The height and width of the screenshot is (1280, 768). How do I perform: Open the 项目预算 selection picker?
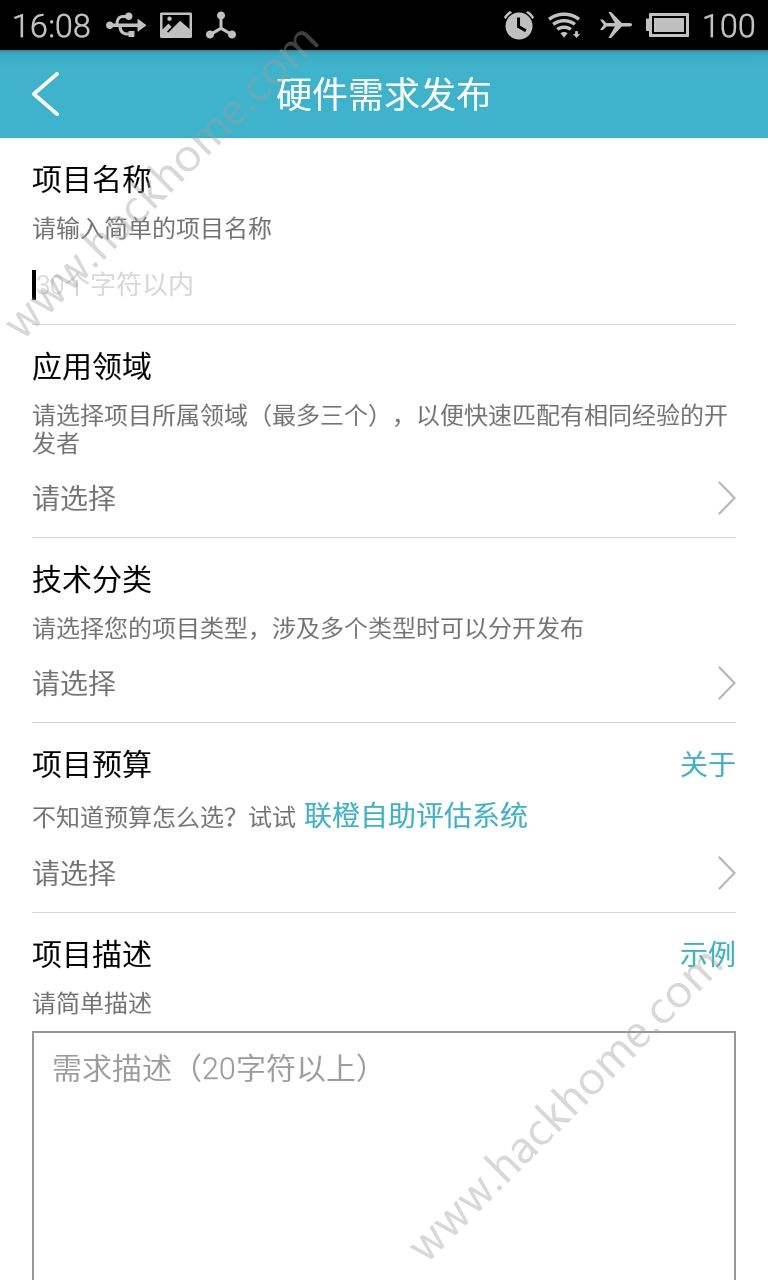384,874
